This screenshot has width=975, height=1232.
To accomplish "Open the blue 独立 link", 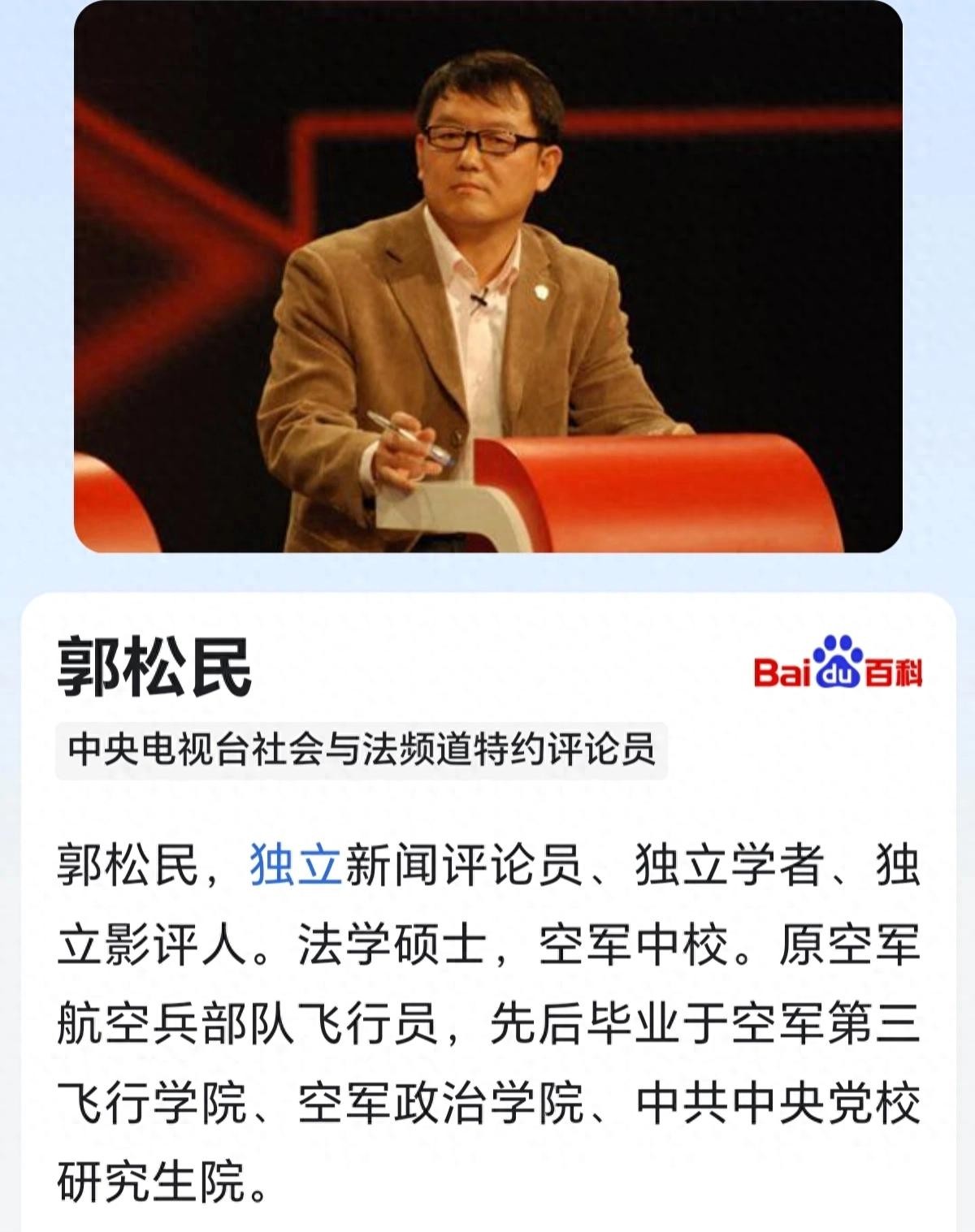I will (x=295, y=866).
